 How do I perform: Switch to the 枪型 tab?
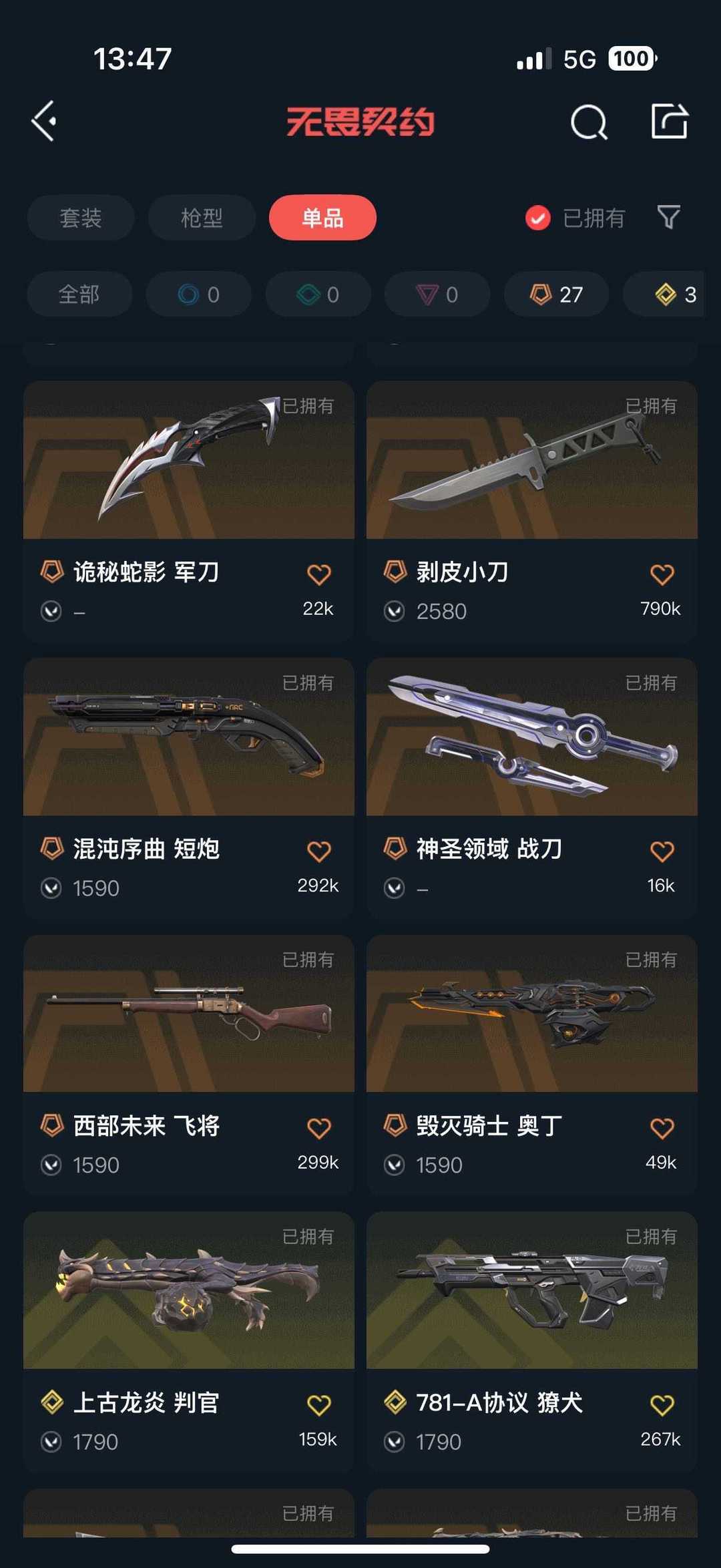click(x=202, y=218)
